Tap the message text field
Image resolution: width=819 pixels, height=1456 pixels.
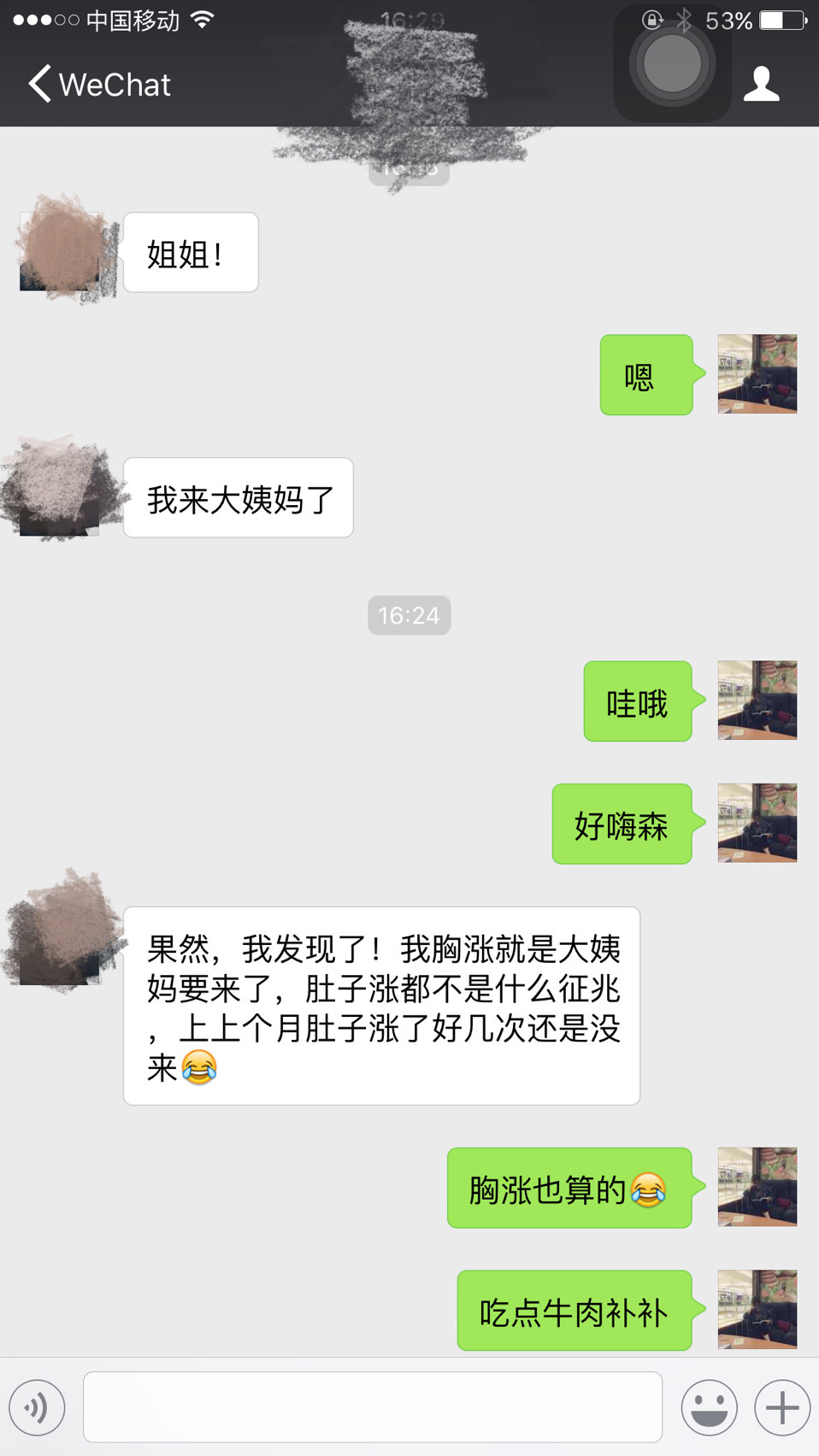[373, 1407]
